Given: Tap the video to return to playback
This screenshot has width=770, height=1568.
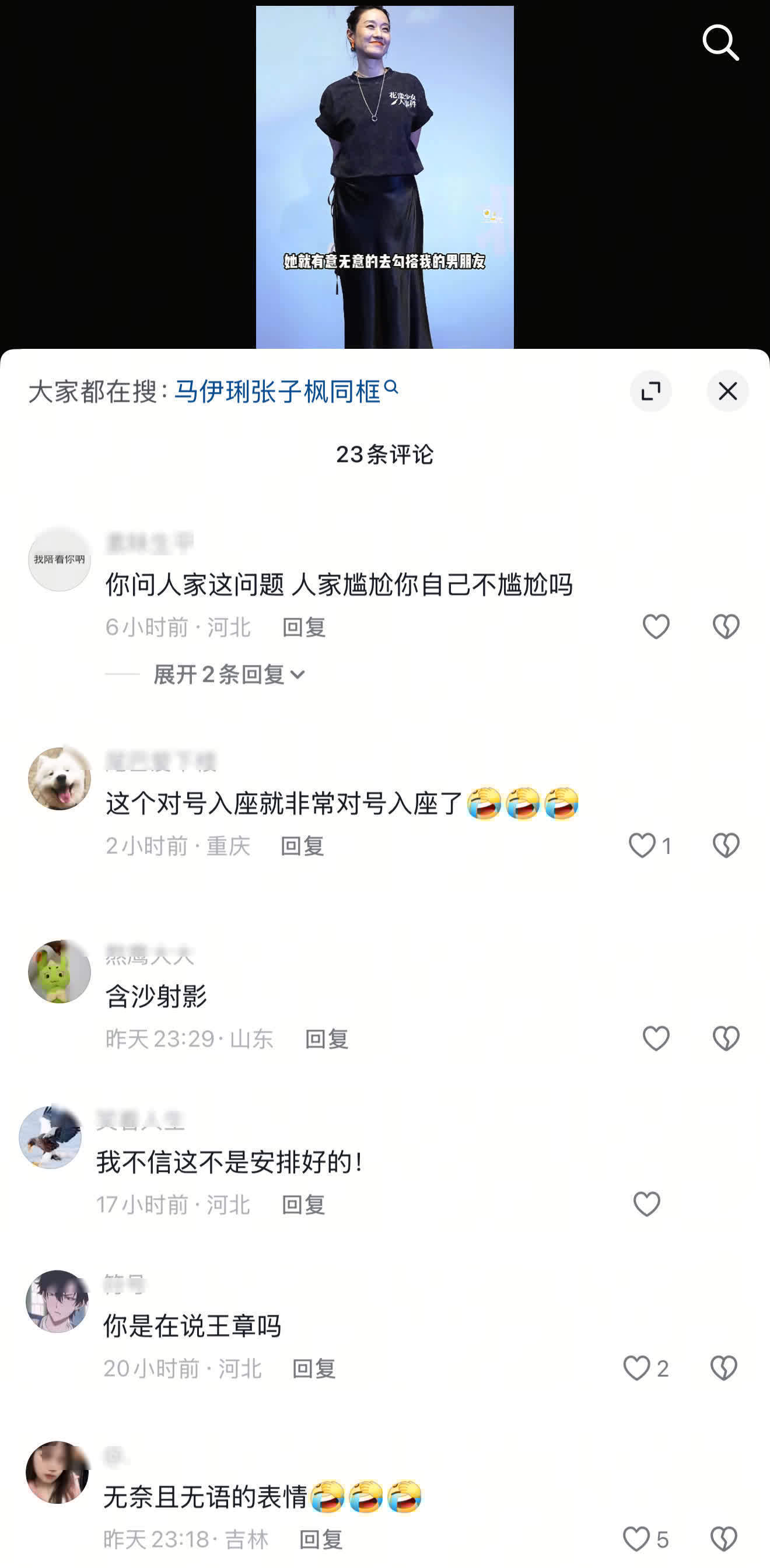Looking at the screenshot, I should [384, 177].
